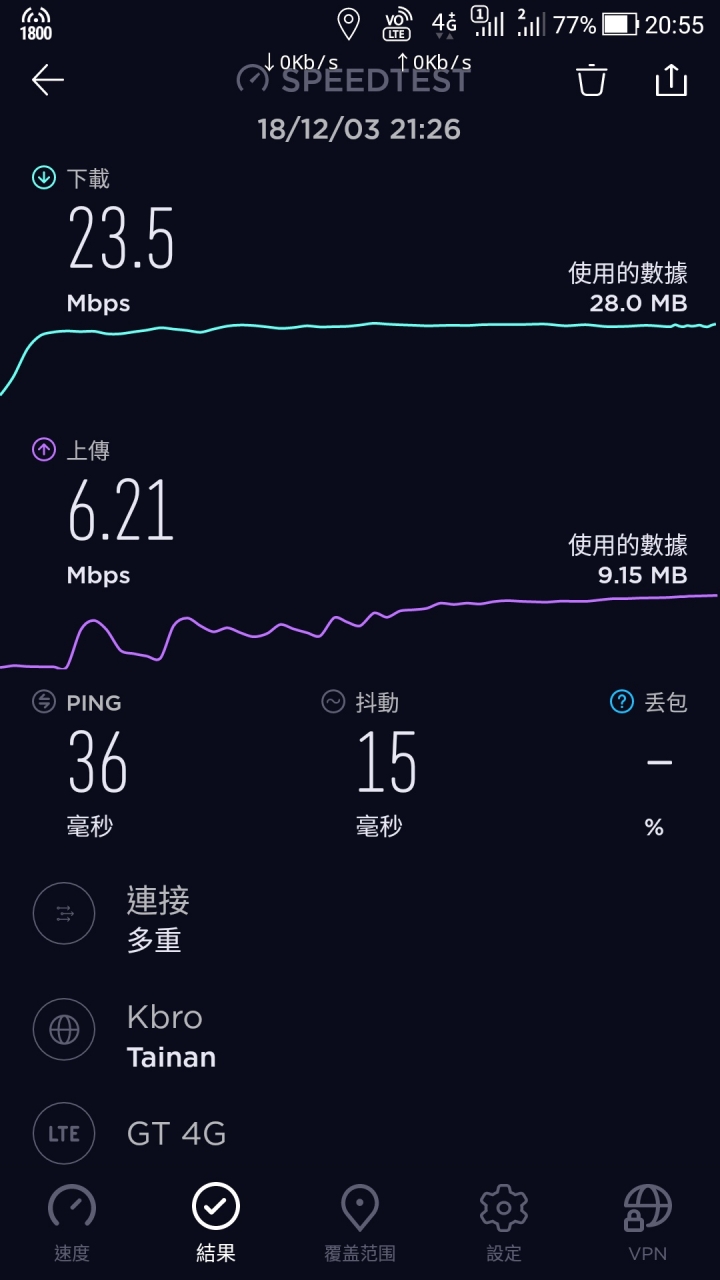The height and width of the screenshot is (1280, 720).
Task: Open the 覆盖范围 coverage tab
Action: pyautogui.click(x=360, y=1223)
